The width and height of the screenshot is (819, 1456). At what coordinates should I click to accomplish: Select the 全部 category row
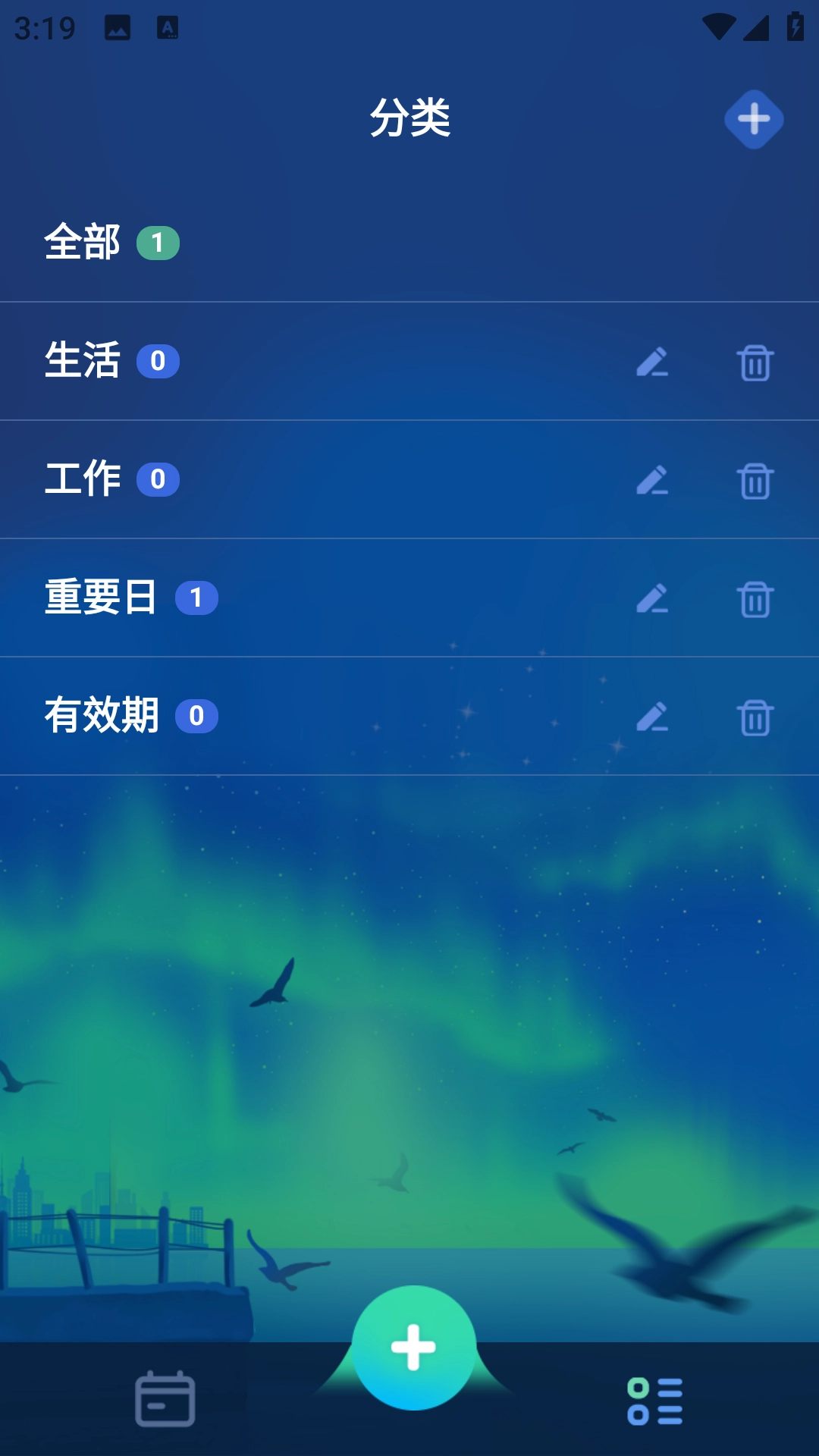[x=303, y=243]
